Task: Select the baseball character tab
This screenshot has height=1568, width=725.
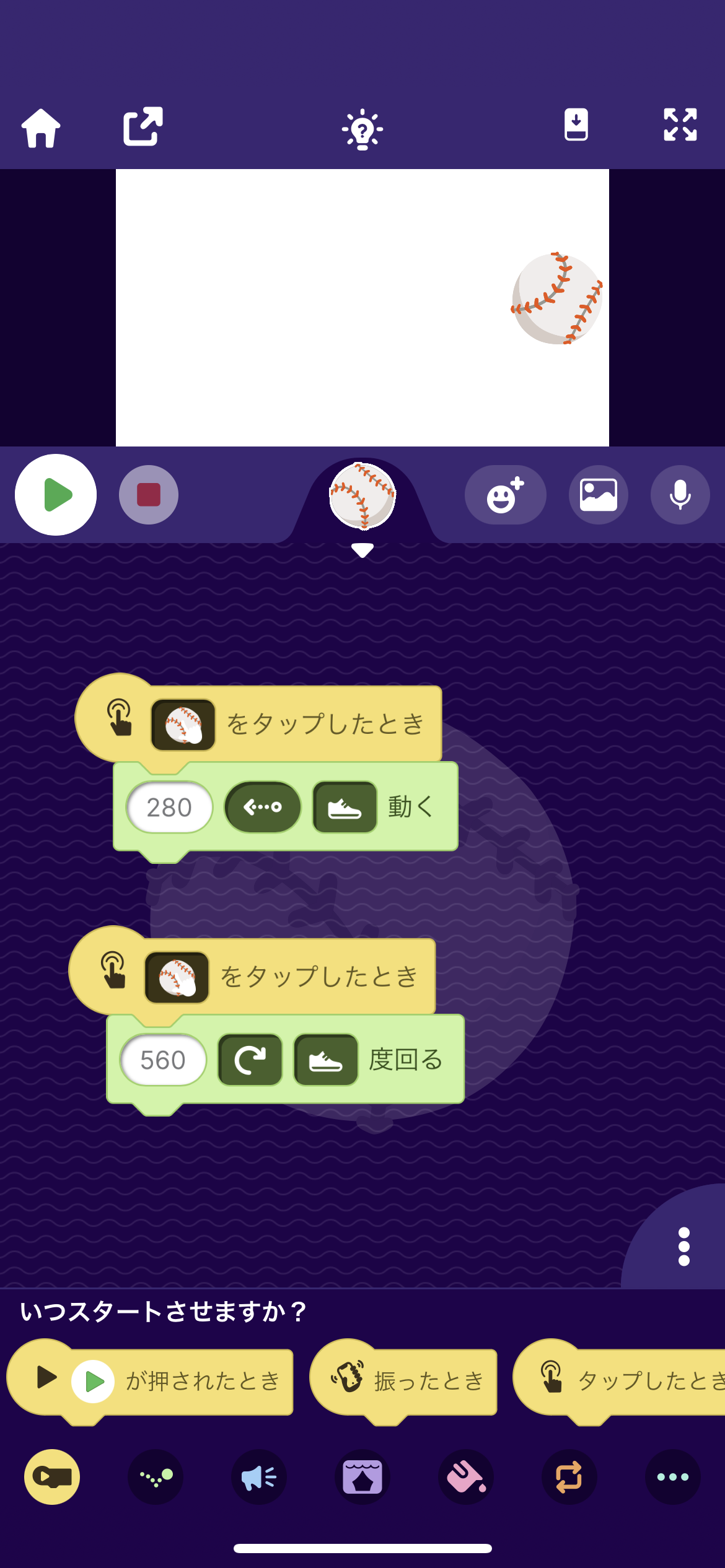Action: 362,496
